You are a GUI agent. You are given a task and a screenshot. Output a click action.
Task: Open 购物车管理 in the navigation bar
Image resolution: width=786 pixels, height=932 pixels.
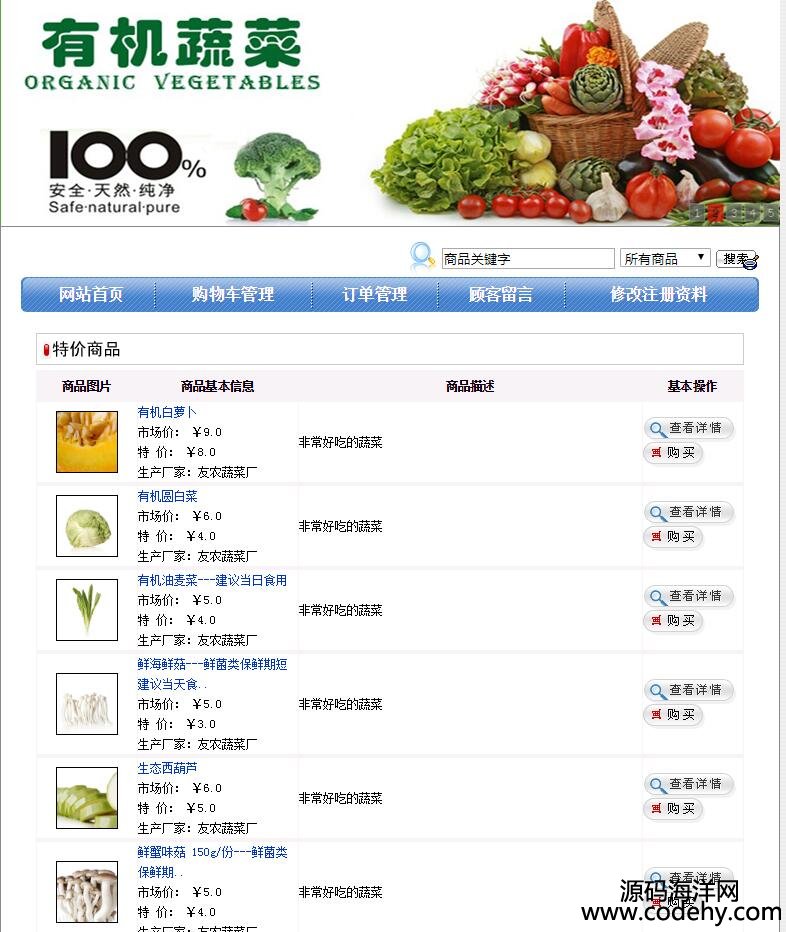(233, 295)
